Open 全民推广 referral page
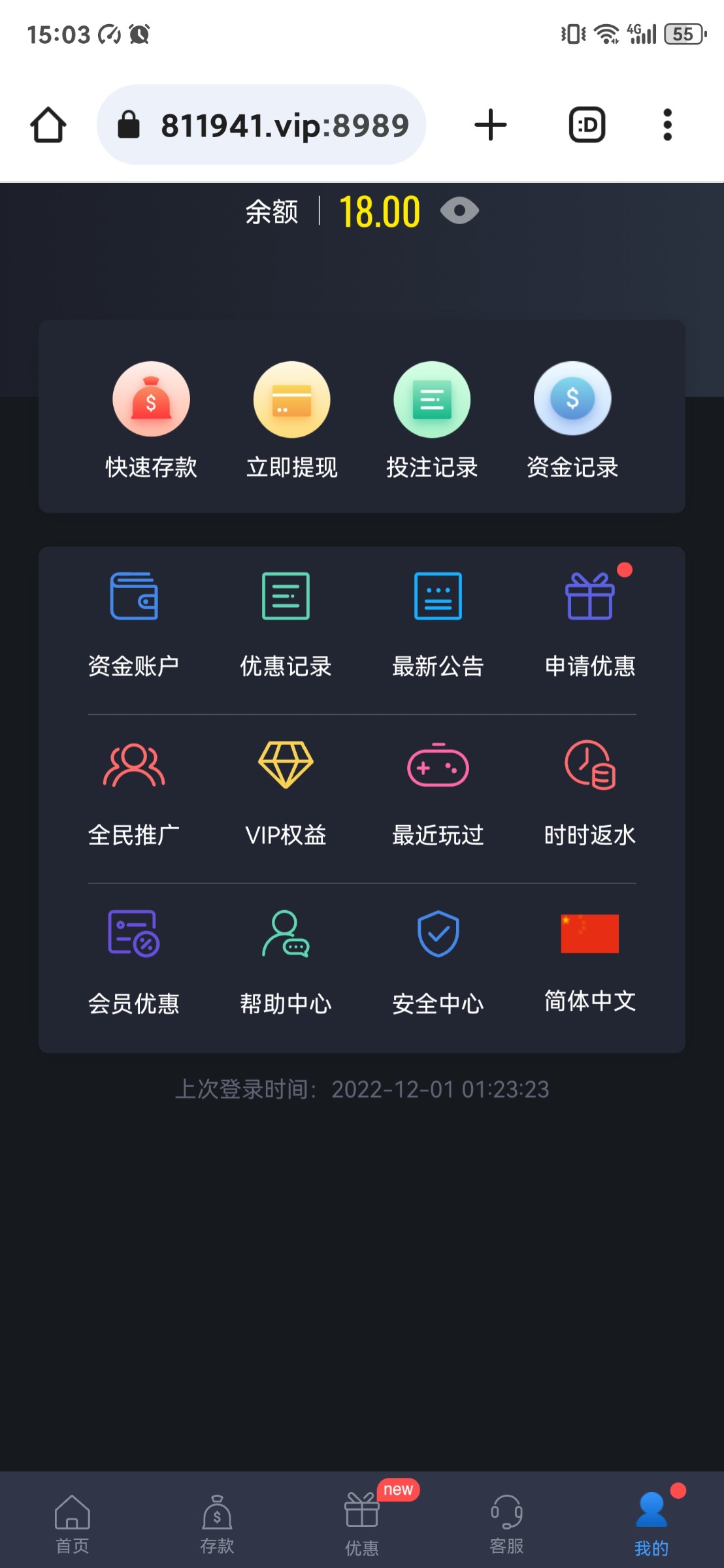The width and height of the screenshot is (724, 1568). pyautogui.click(x=134, y=794)
